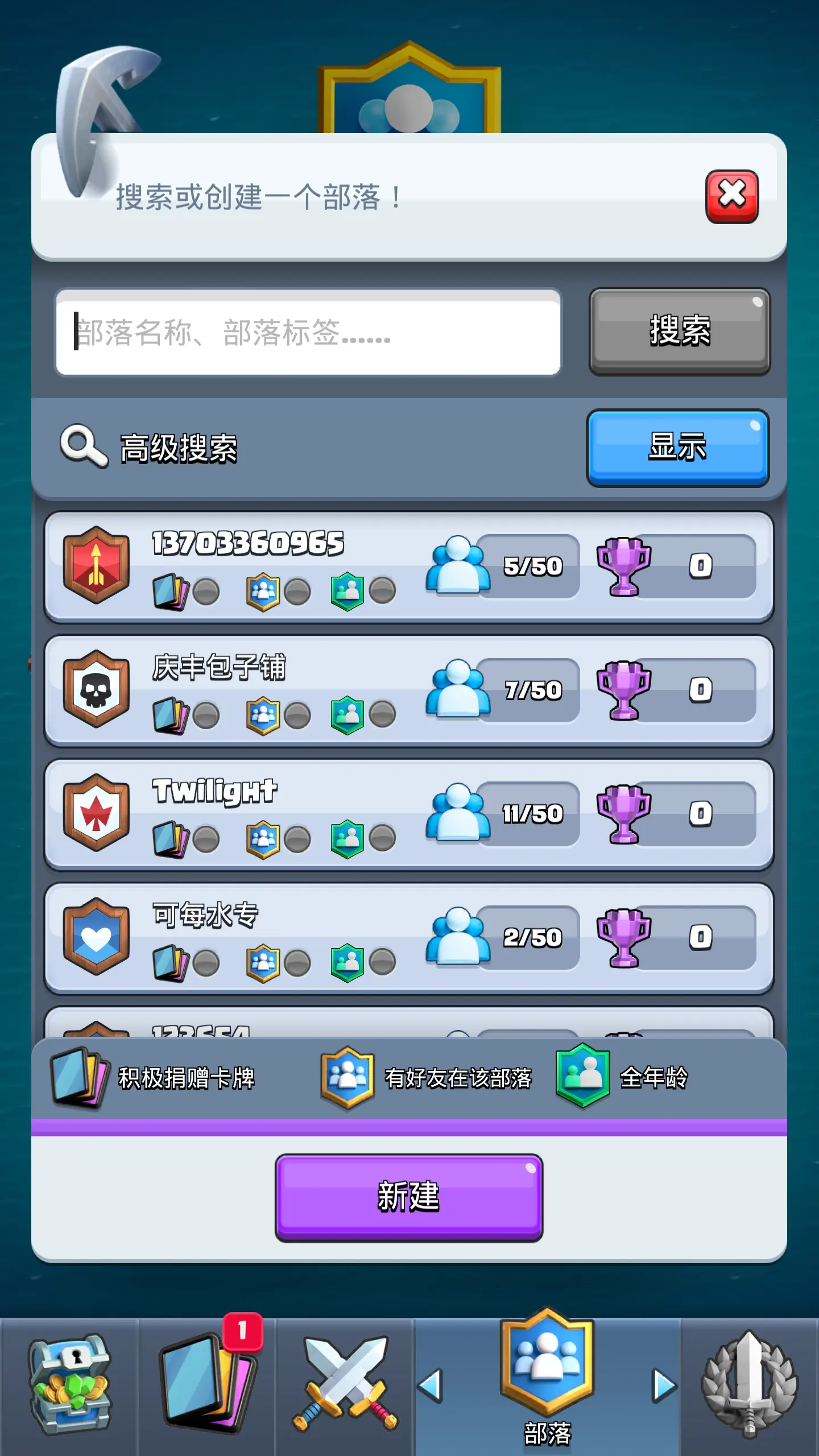Open the tournament sword wreath tab
Image resolution: width=819 pixels, height=1456 pixels.
point(750,1385)
